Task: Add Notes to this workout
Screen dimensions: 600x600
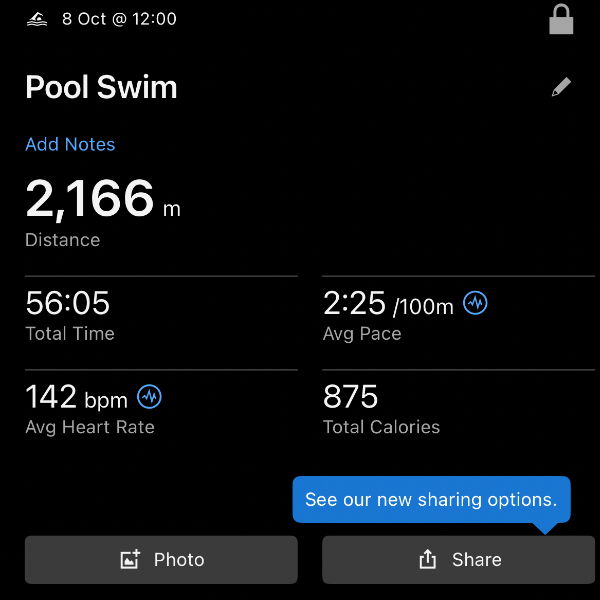Action: click(x=70, y=144)
